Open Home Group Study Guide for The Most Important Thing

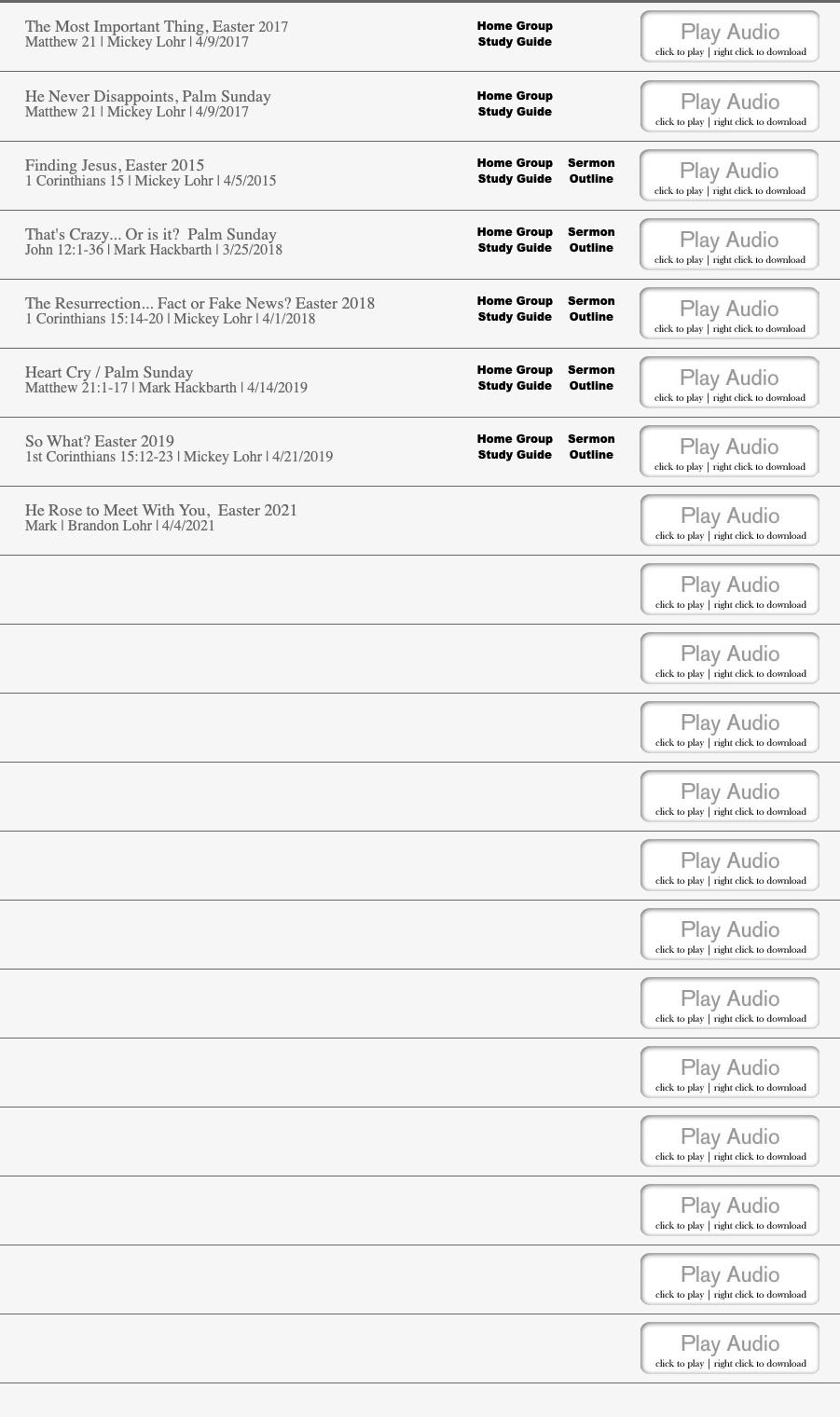[515, 34]
